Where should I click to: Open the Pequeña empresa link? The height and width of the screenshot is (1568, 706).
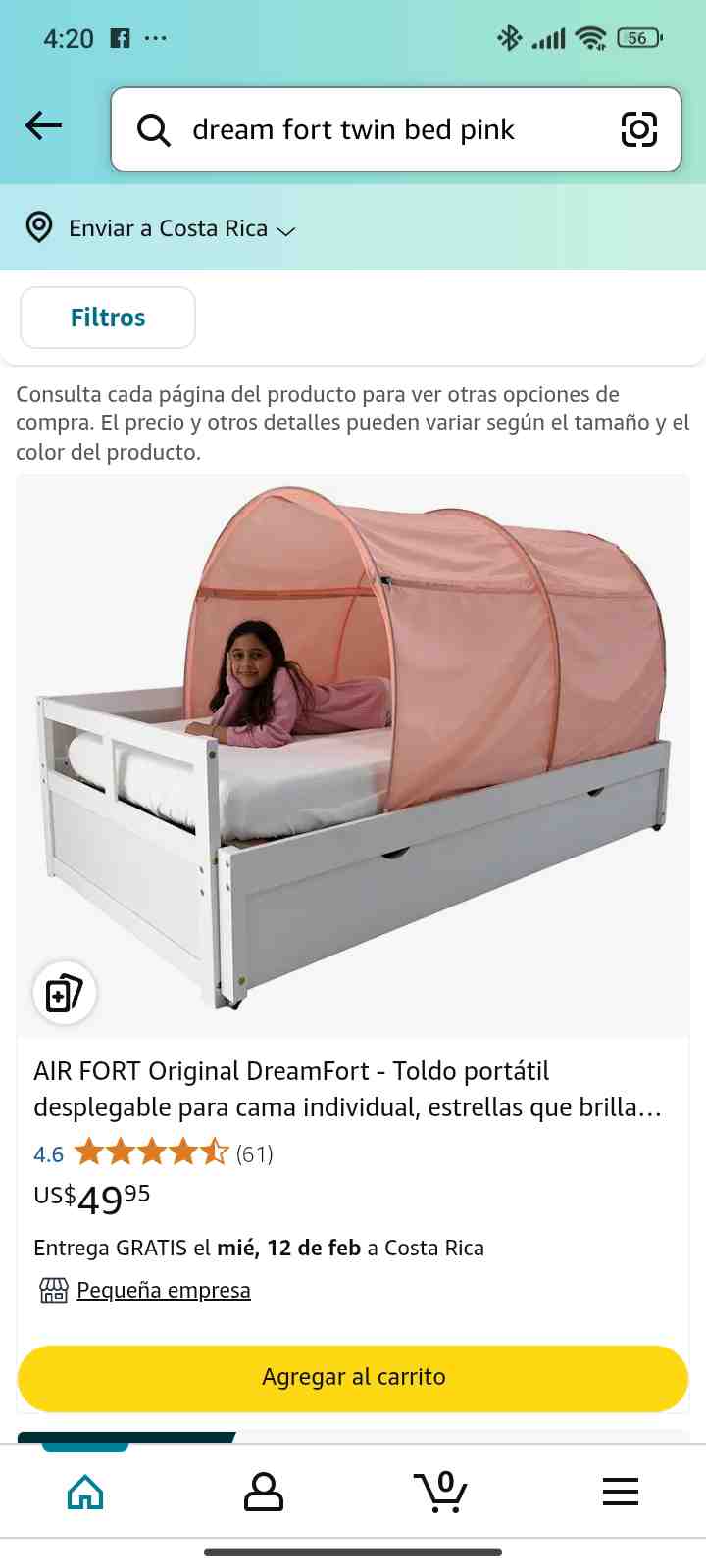163,1290
